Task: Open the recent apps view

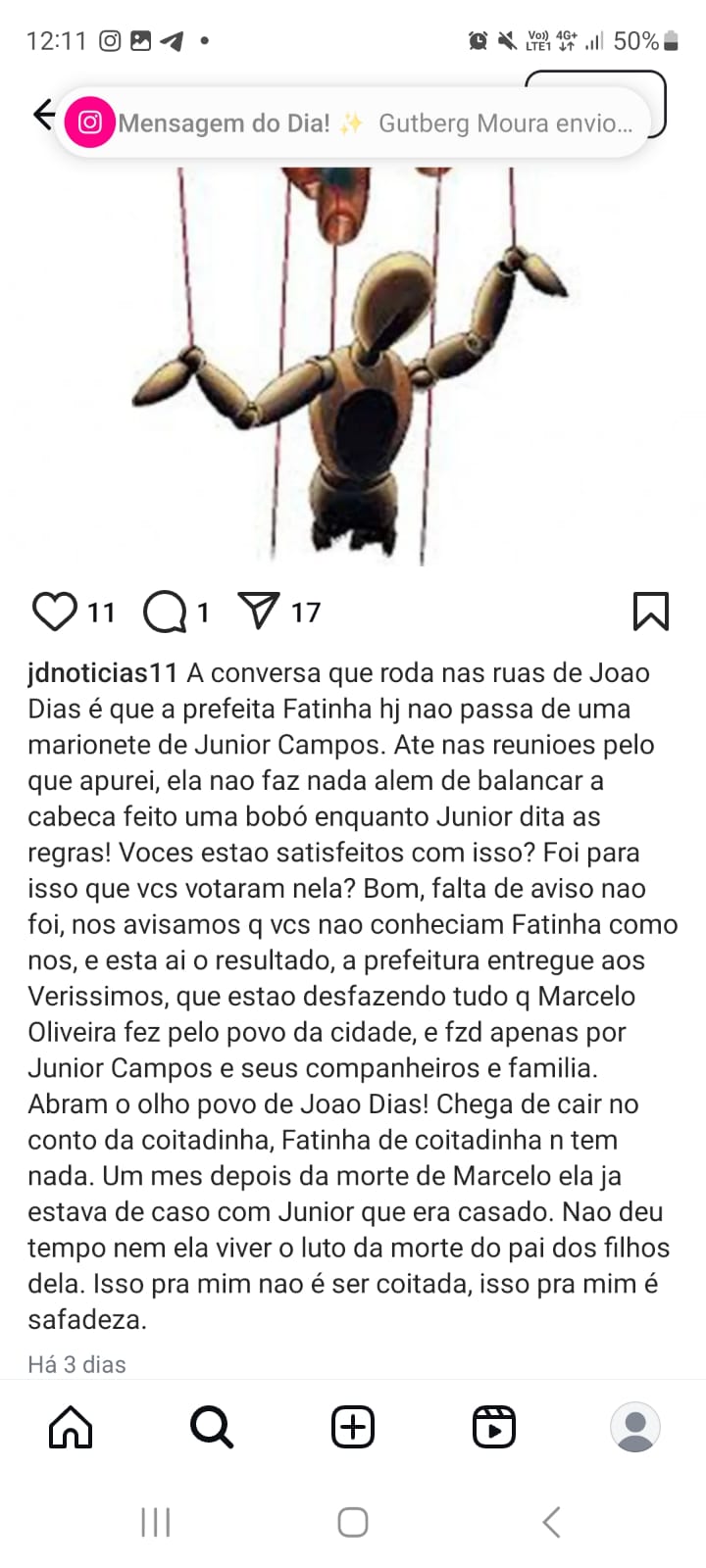Action: pyautogui.click(x=156, y=1522)
